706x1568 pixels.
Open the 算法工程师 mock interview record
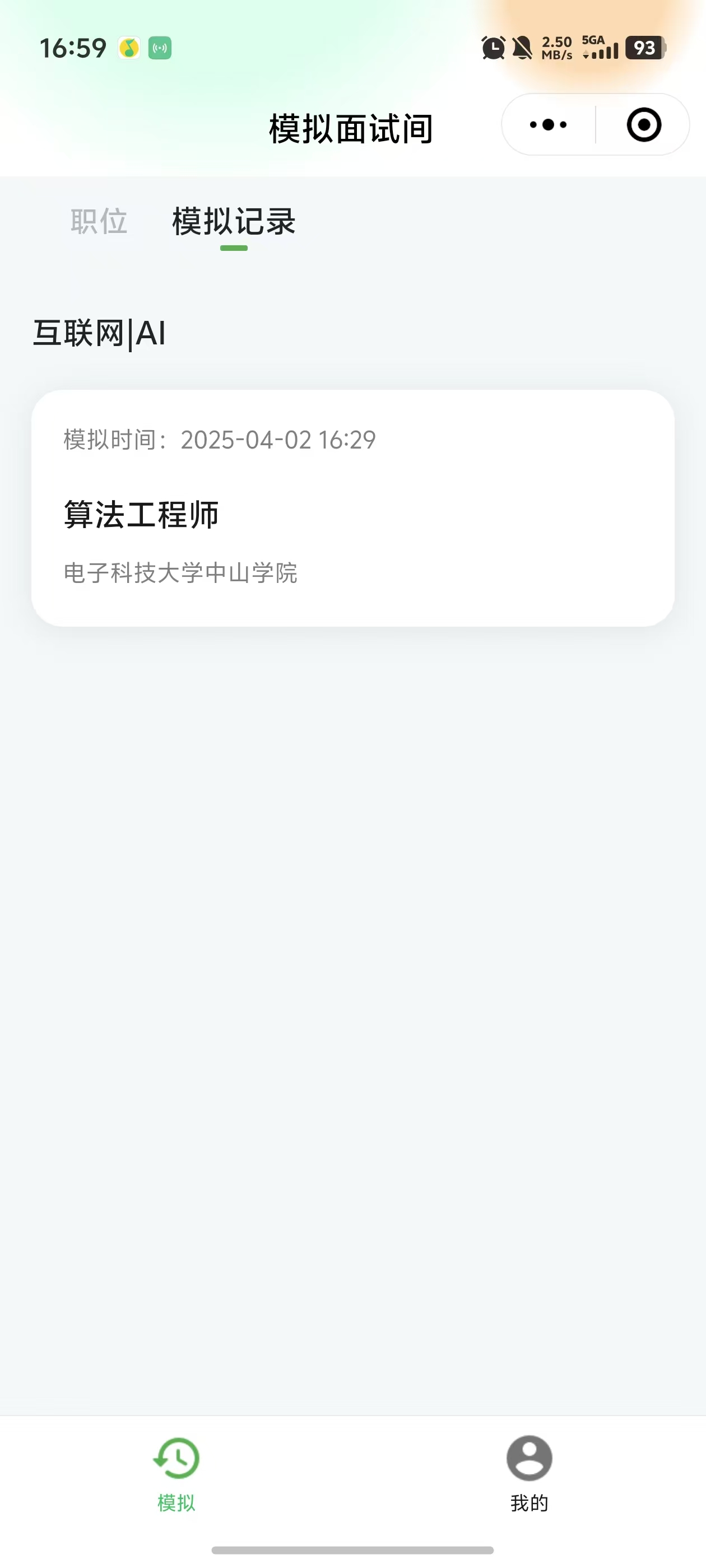point(352,508)
